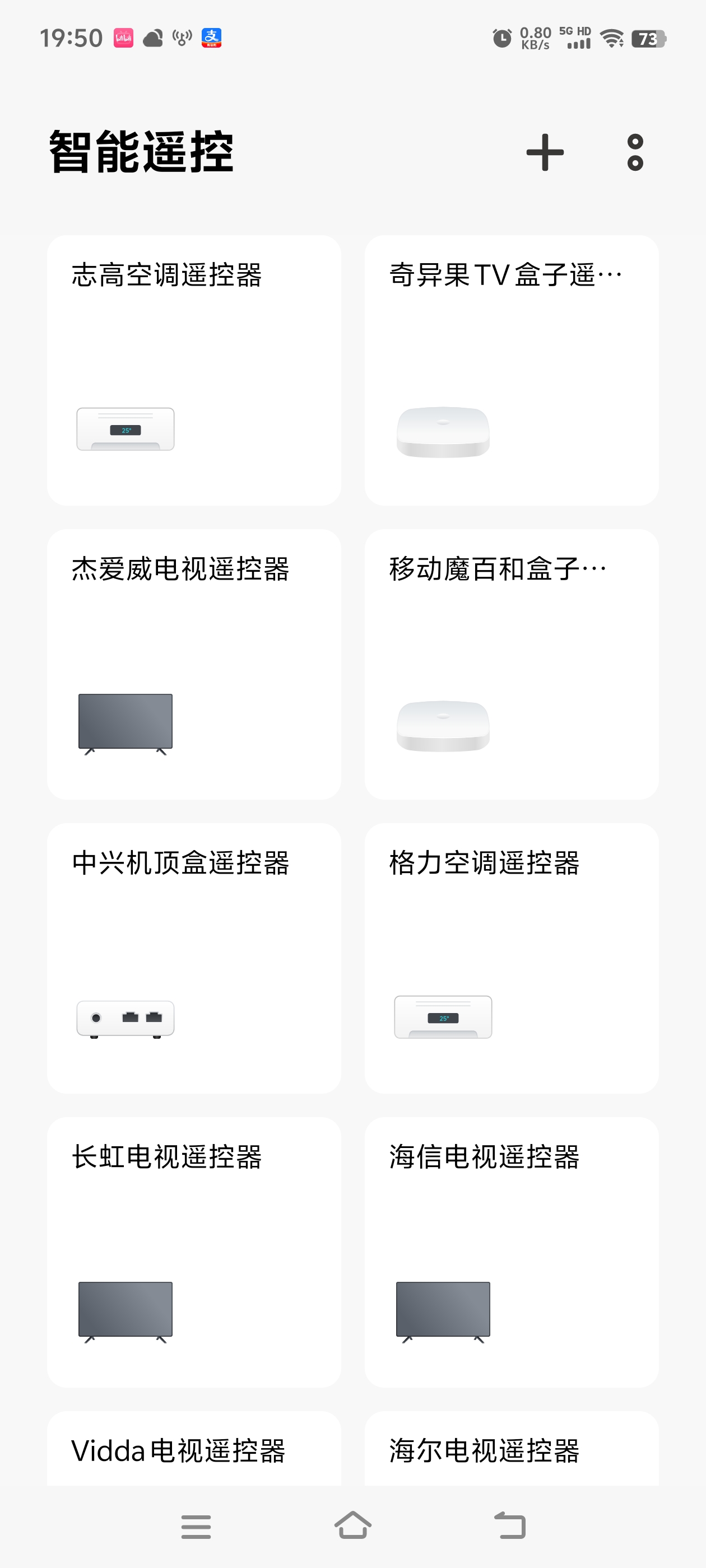
Task: Open 海信电视遥控器 card
Action: point(511,1252)
